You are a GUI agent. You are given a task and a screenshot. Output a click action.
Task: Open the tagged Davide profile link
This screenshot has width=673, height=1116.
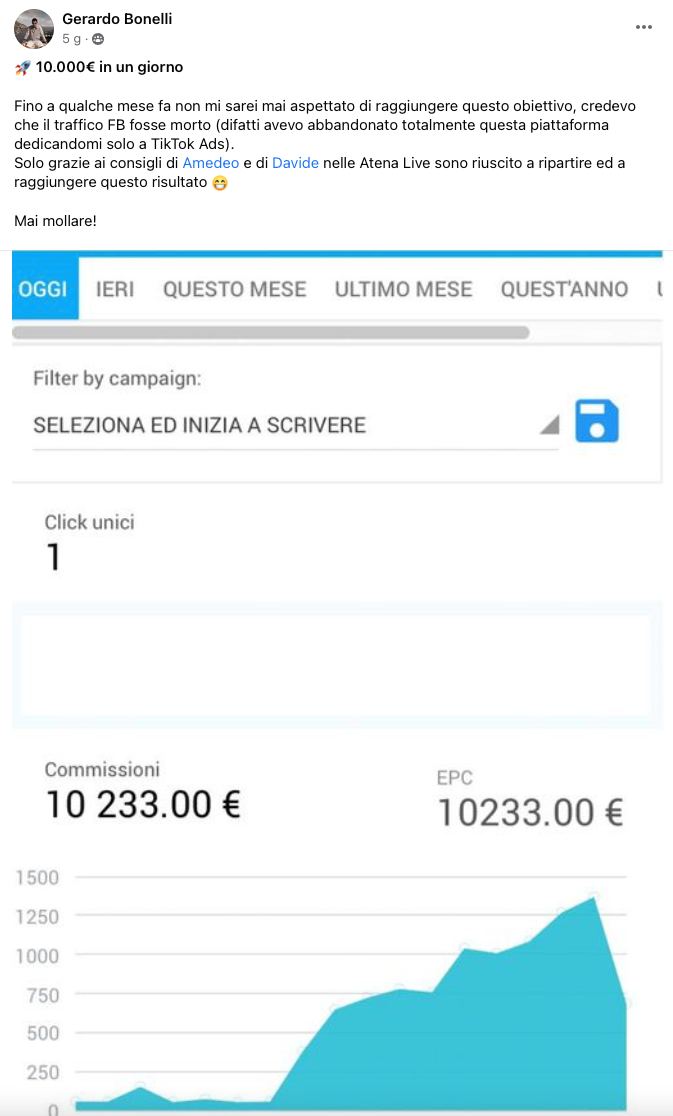tap(295, 163)
